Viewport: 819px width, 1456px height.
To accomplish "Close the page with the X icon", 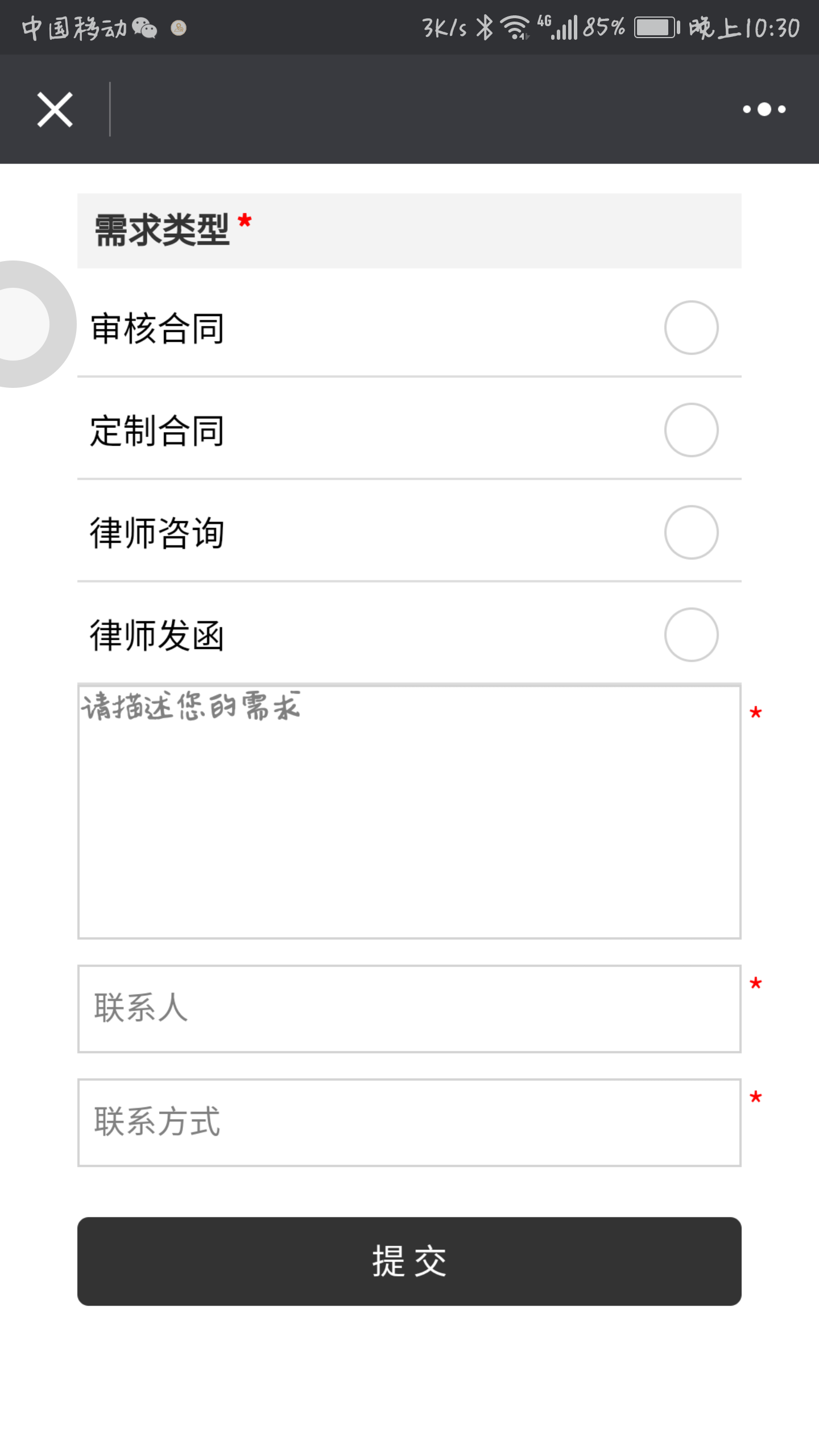I will (x=55, y=109).
